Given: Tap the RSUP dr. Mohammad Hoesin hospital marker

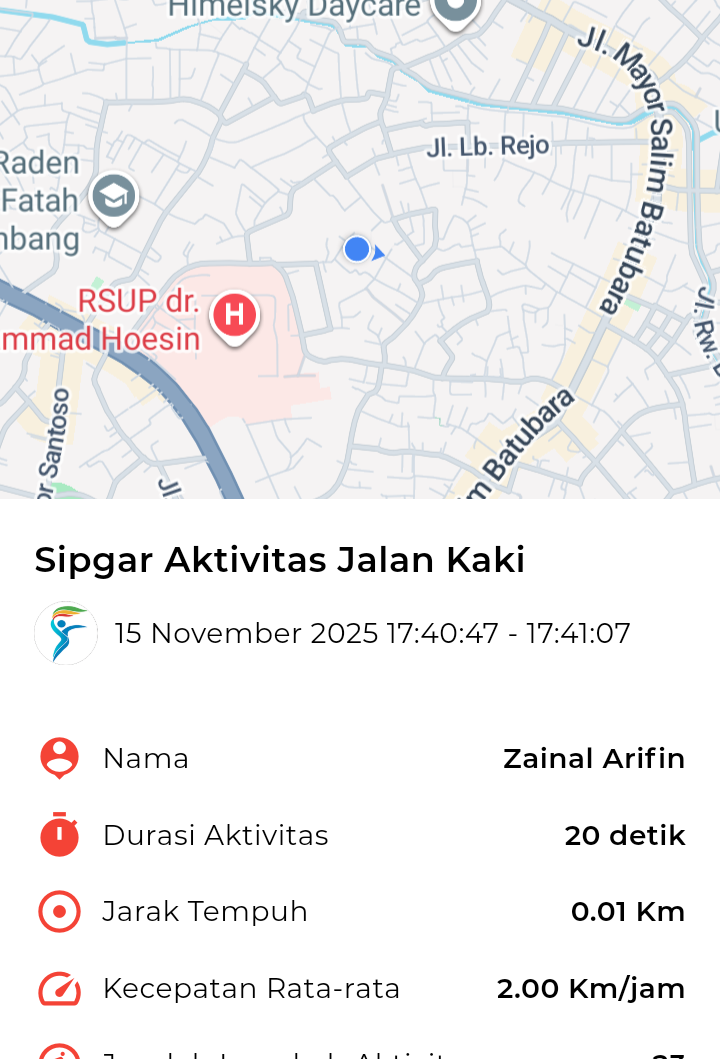Looking at the screenshot, I should [234, 316].
